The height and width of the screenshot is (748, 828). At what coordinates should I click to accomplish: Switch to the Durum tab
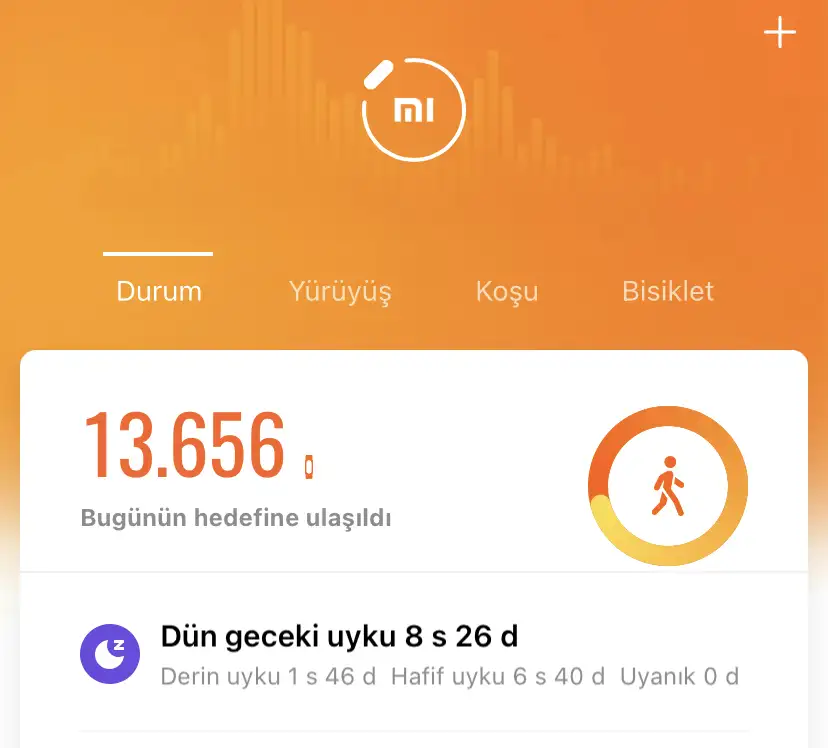click(159, 291)
